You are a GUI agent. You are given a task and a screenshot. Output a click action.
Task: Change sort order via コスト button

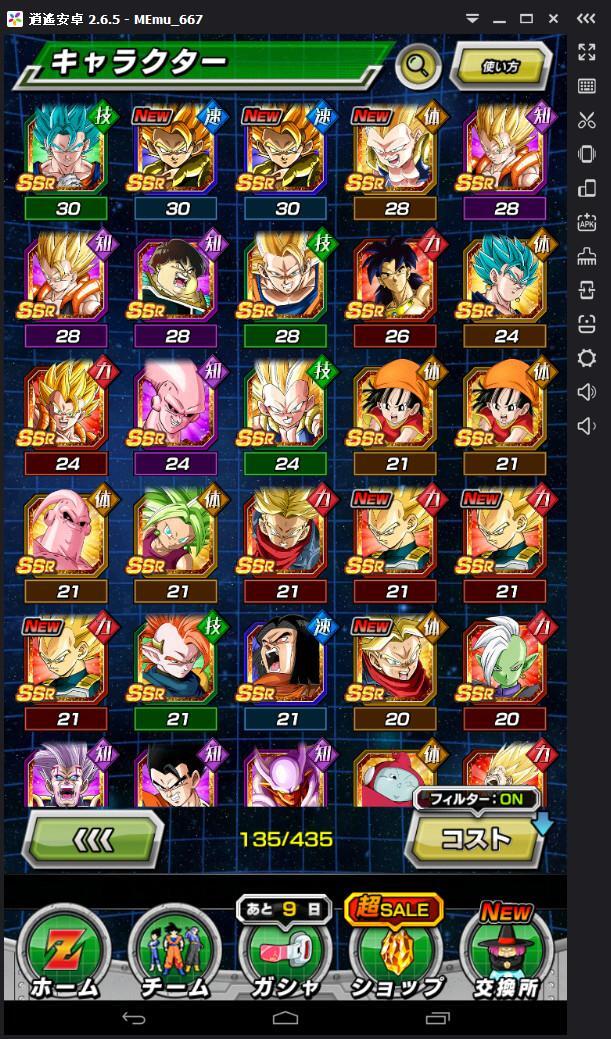(x=478, y=838)
